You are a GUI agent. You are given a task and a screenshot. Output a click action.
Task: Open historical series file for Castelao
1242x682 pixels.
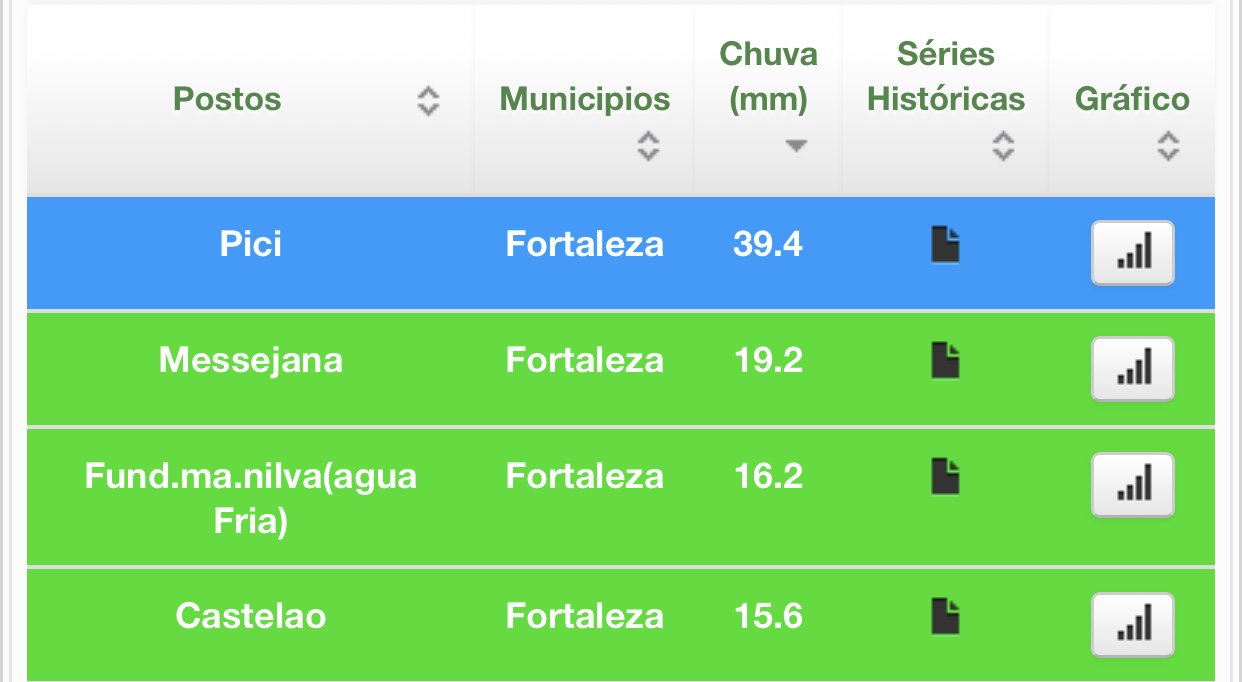(x=945, y=616)
